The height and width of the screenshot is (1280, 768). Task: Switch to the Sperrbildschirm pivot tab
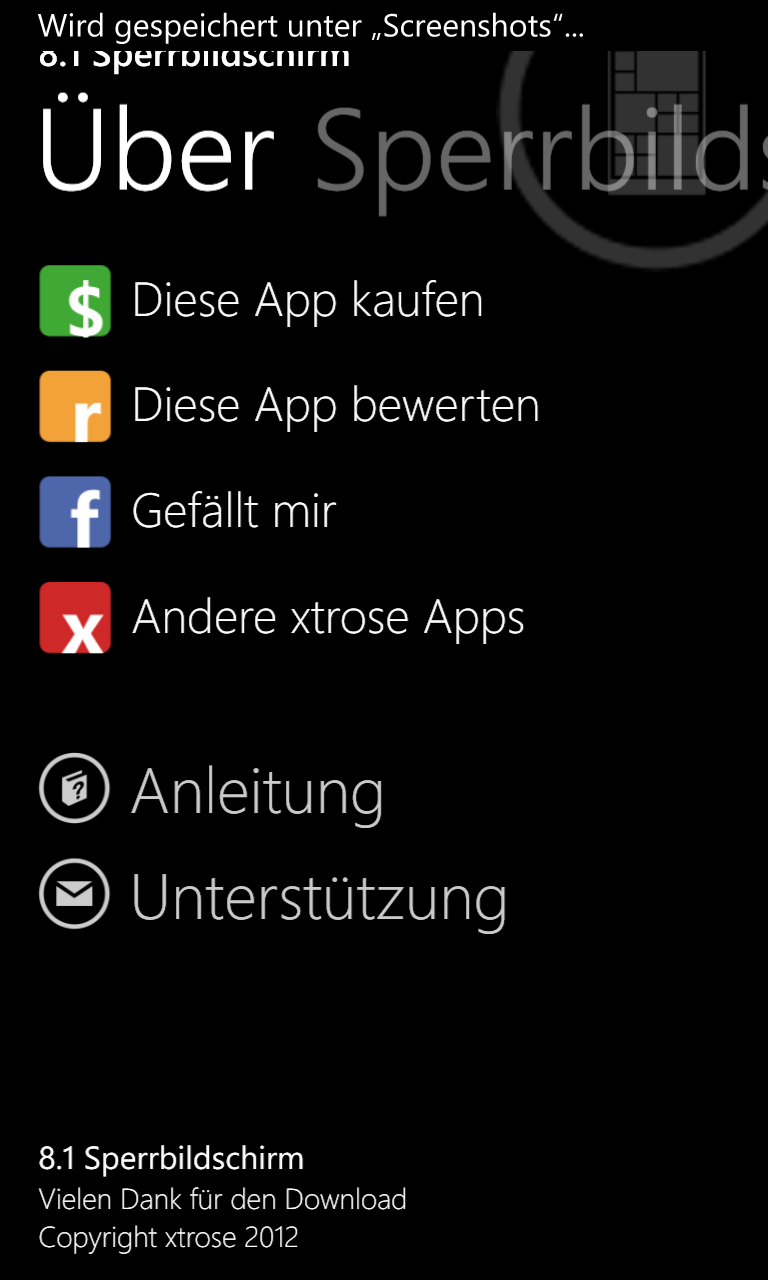pyautogui.click(x=541, y=153)
